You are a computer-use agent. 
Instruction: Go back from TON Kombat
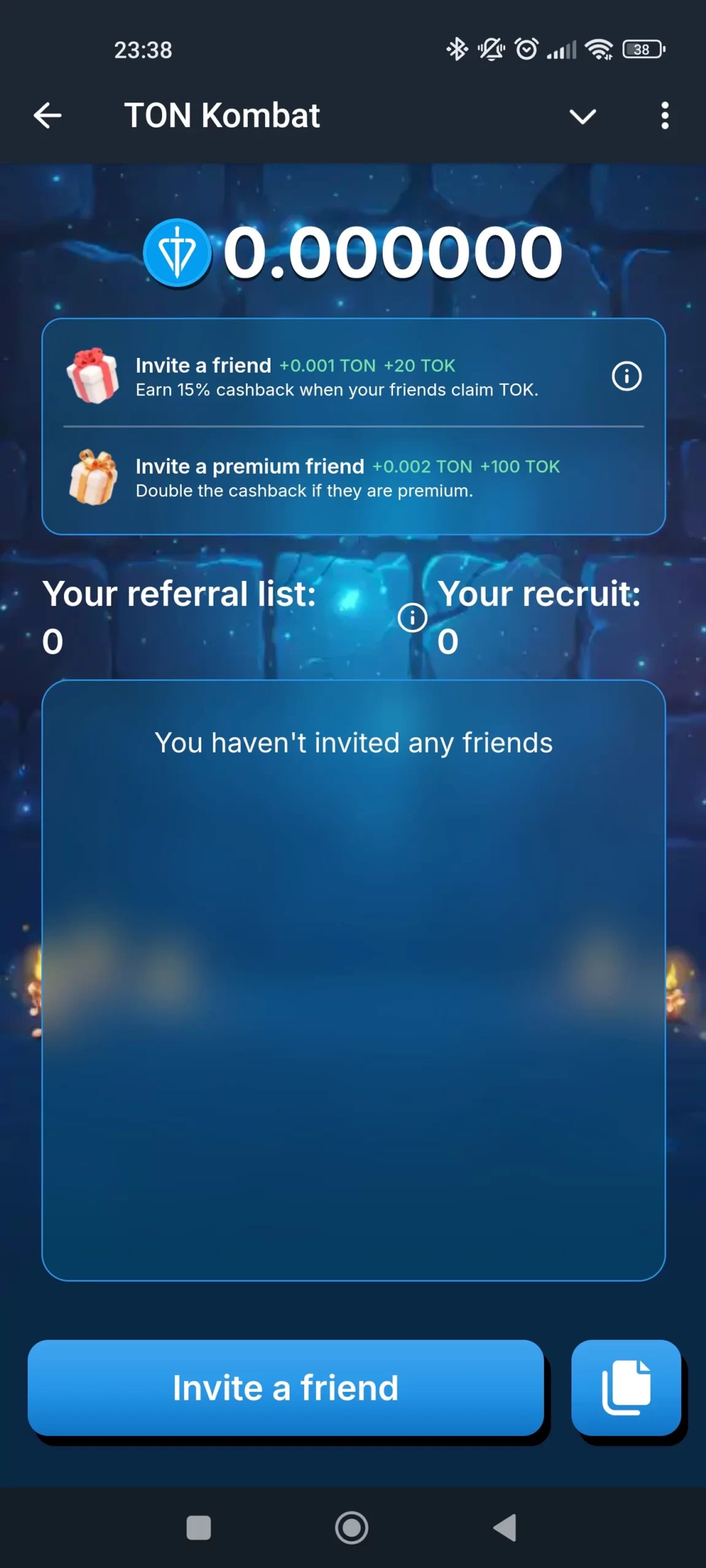coord(48,116)
